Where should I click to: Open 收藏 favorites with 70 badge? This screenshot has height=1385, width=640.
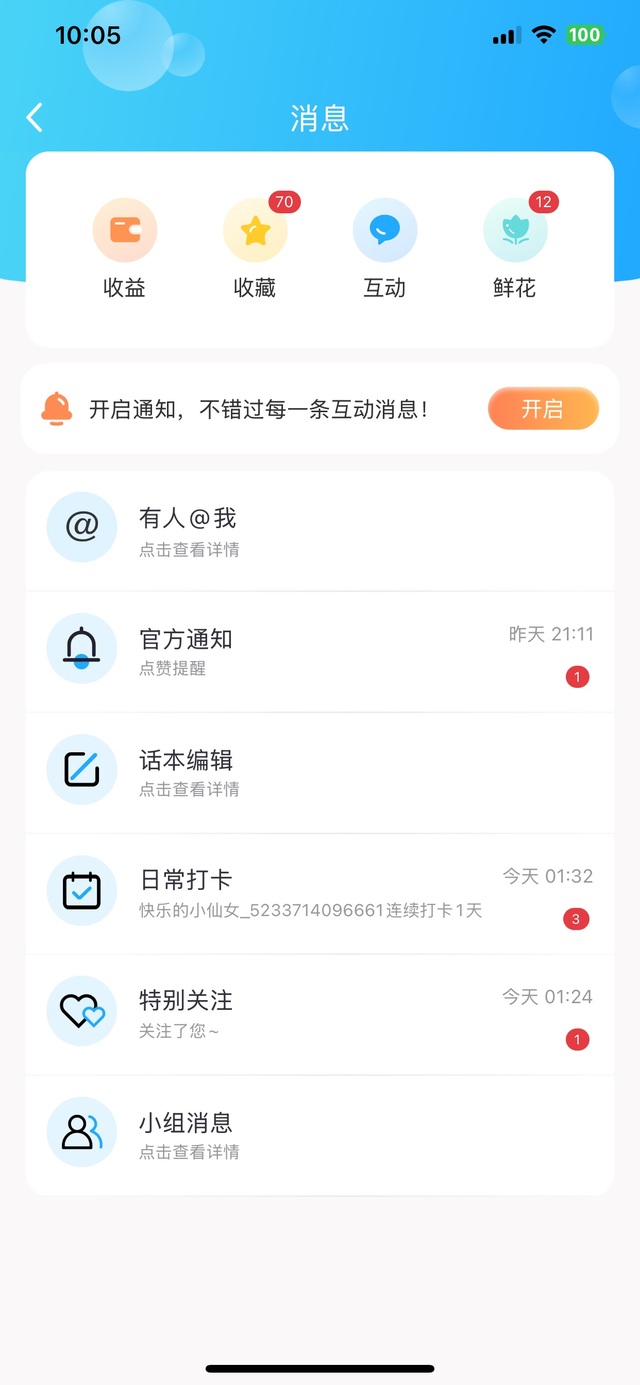coord(256,247)
